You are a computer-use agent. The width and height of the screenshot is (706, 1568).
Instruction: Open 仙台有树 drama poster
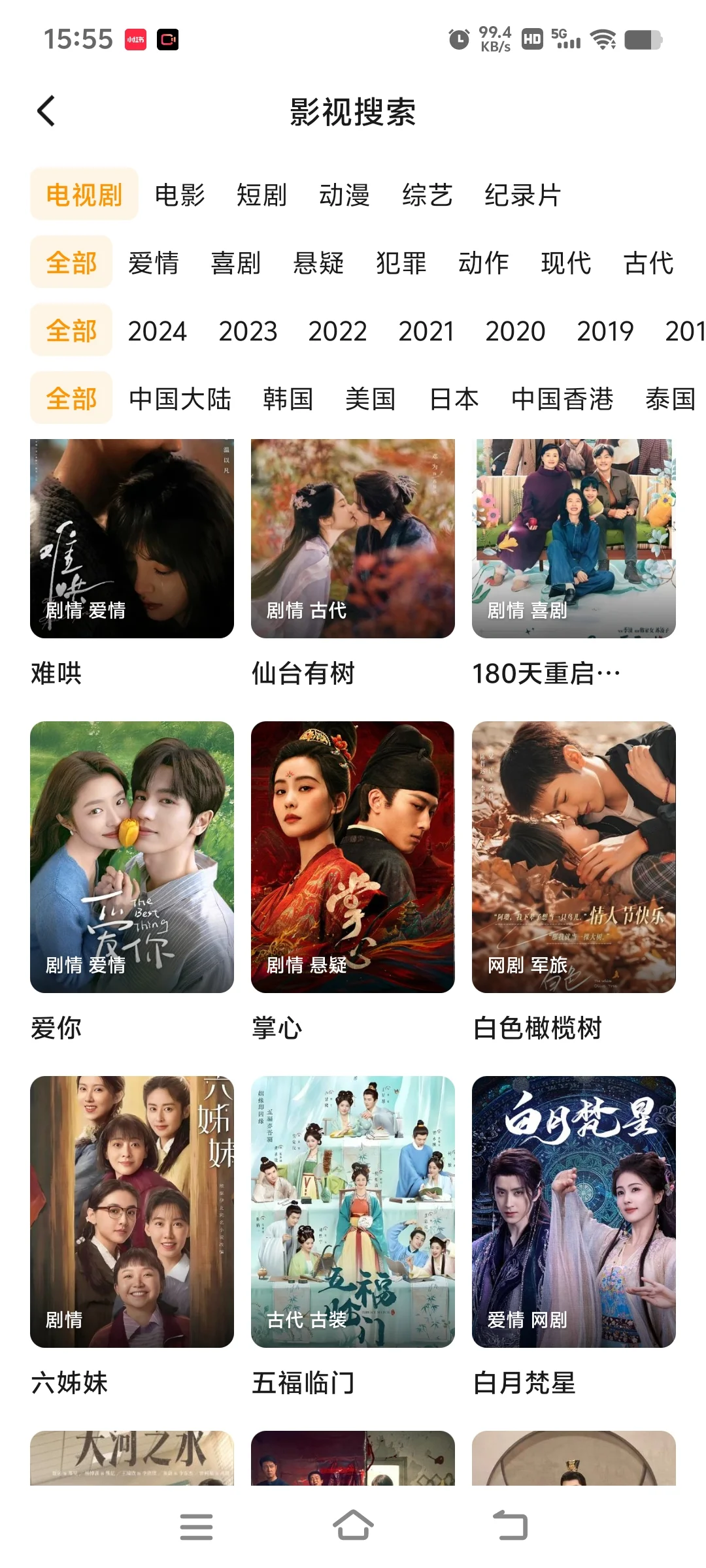(353, 538)
